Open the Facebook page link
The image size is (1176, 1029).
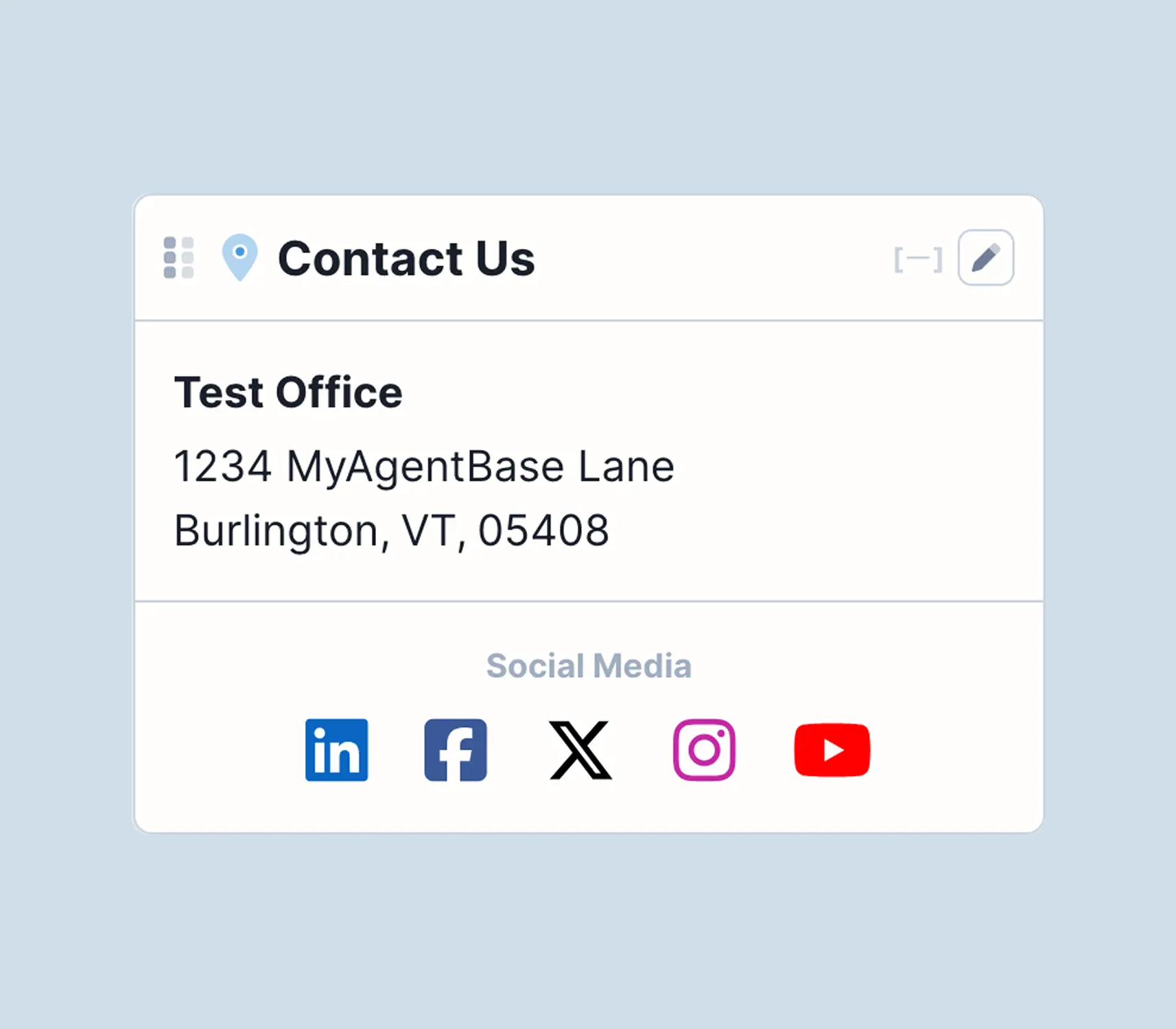point(456,750)
